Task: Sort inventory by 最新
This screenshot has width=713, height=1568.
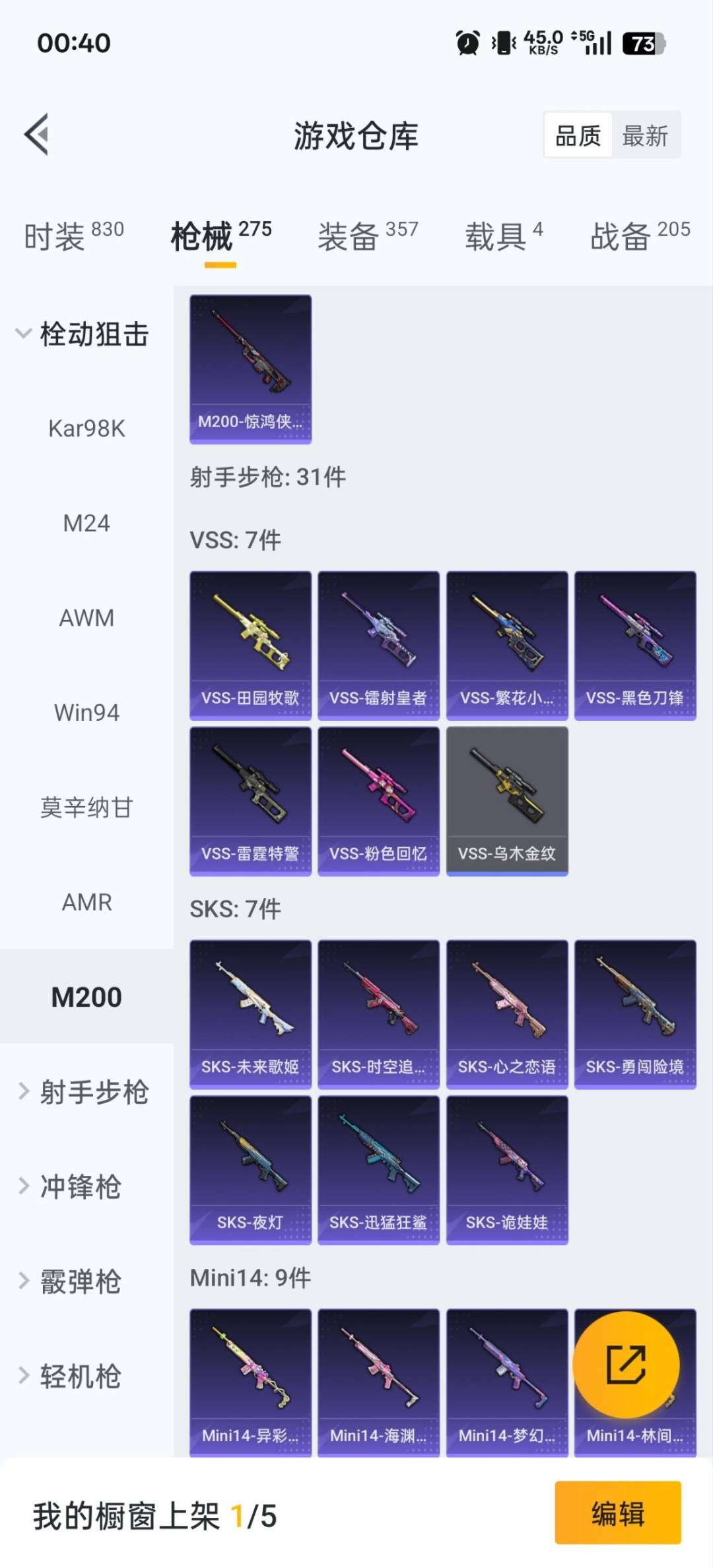Action: (646, 135)
